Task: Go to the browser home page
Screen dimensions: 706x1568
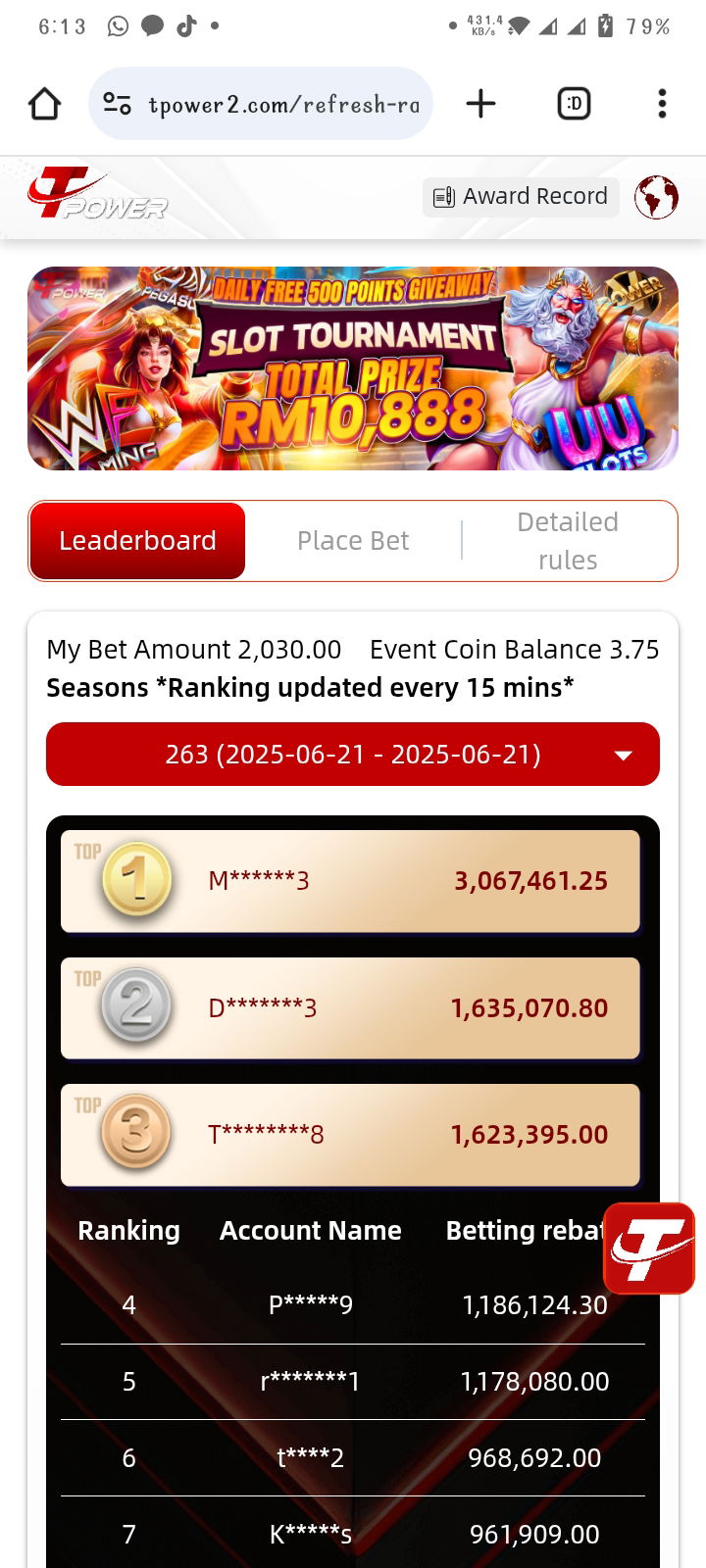Action: [45, 104]
